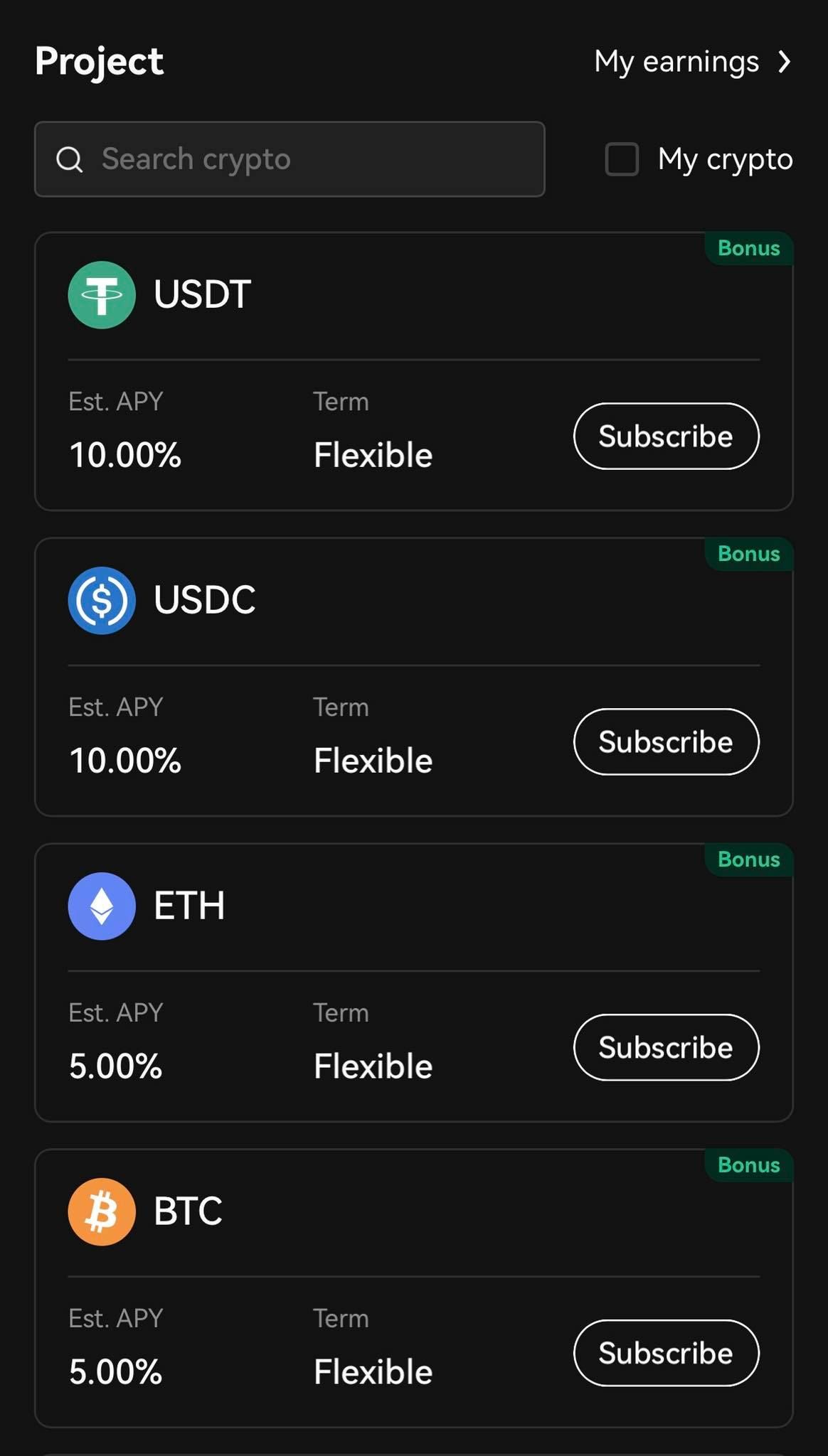Subscribe to the ETH project

coord(666,1048)
